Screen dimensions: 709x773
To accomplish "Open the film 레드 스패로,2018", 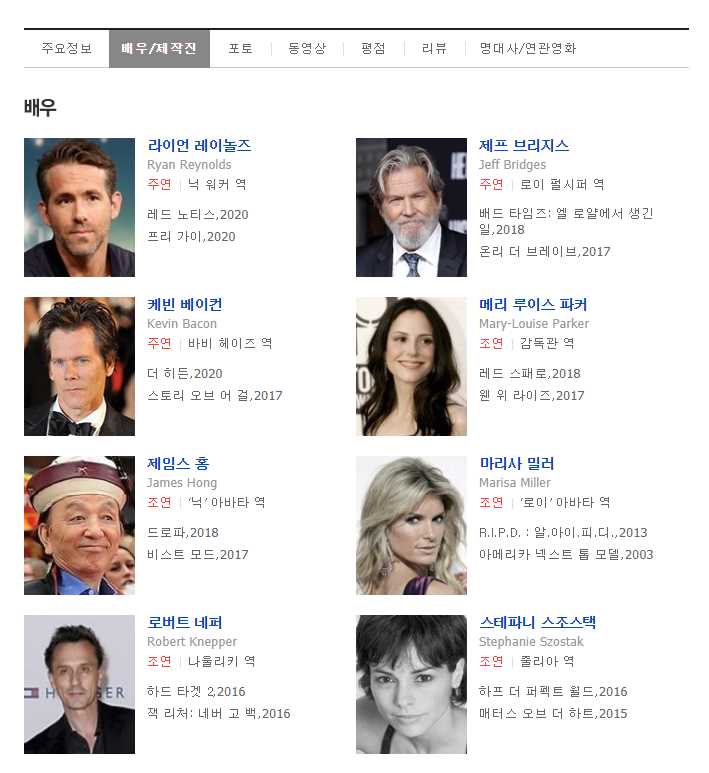I will pos(529,374).
